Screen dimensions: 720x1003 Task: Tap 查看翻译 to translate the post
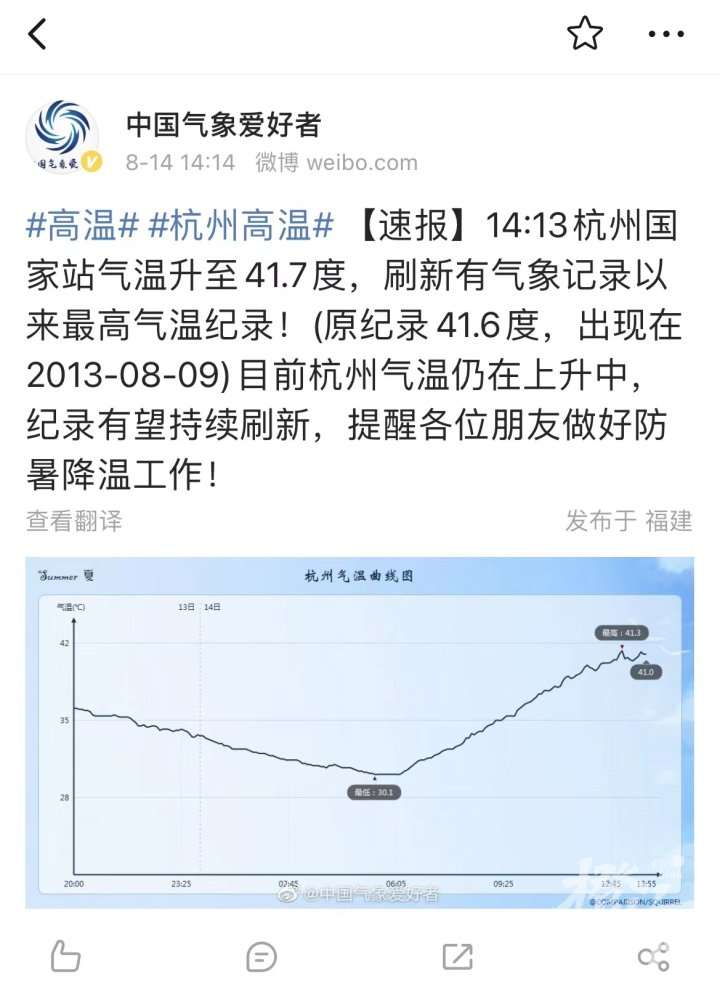[x=73, y=520]
